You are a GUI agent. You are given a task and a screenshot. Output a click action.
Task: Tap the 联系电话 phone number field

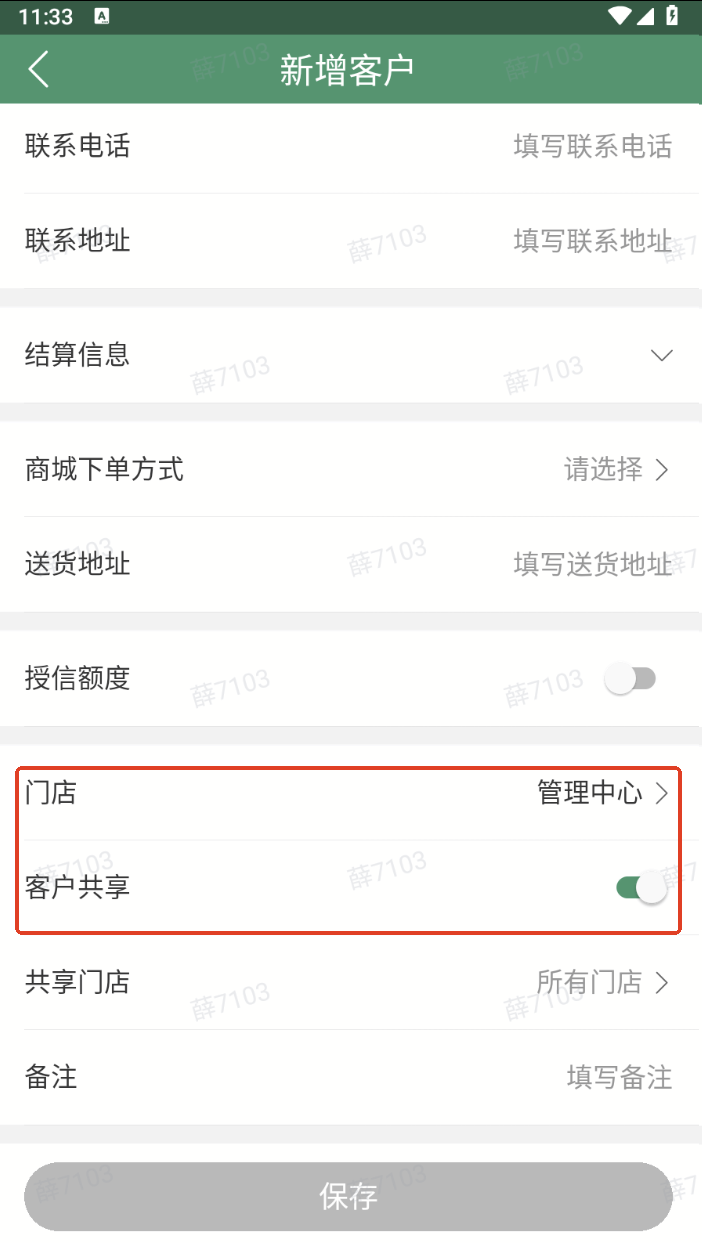click(349, 147)
